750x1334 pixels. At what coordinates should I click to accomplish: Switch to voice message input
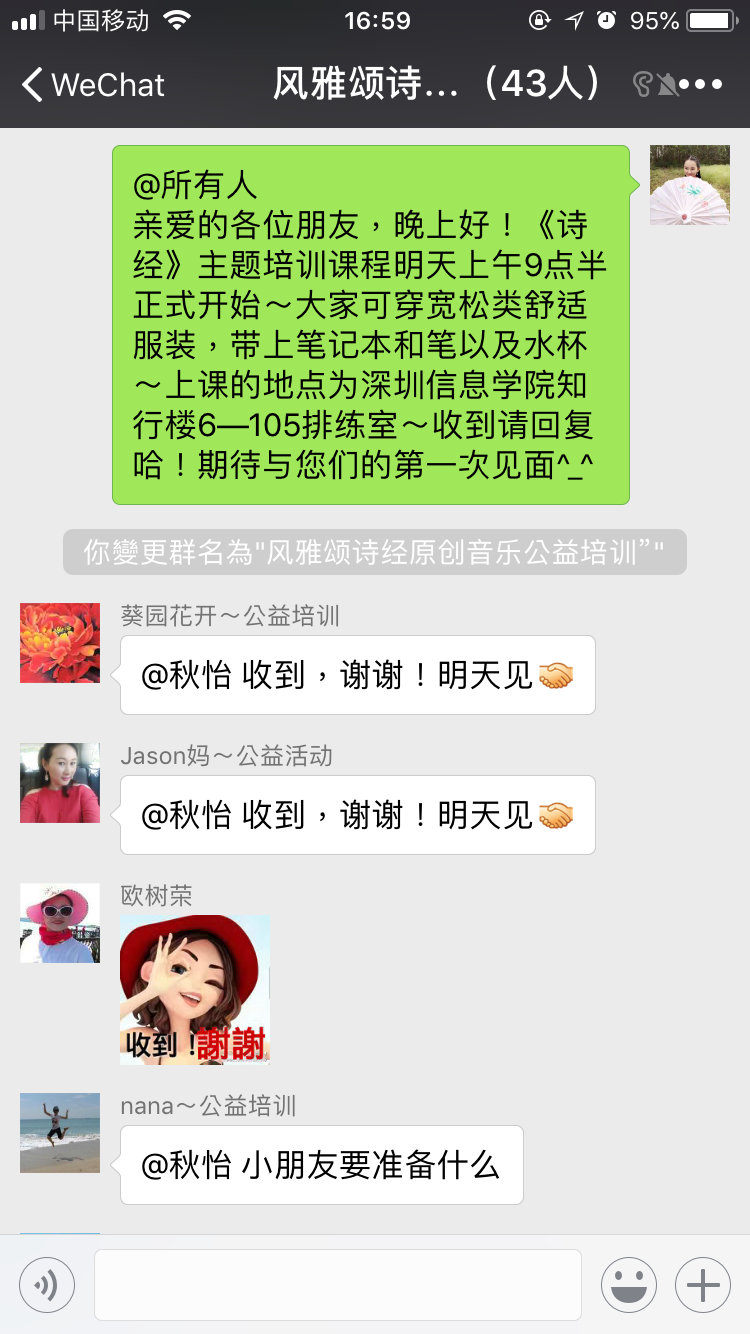click(x=47, y=1284)
